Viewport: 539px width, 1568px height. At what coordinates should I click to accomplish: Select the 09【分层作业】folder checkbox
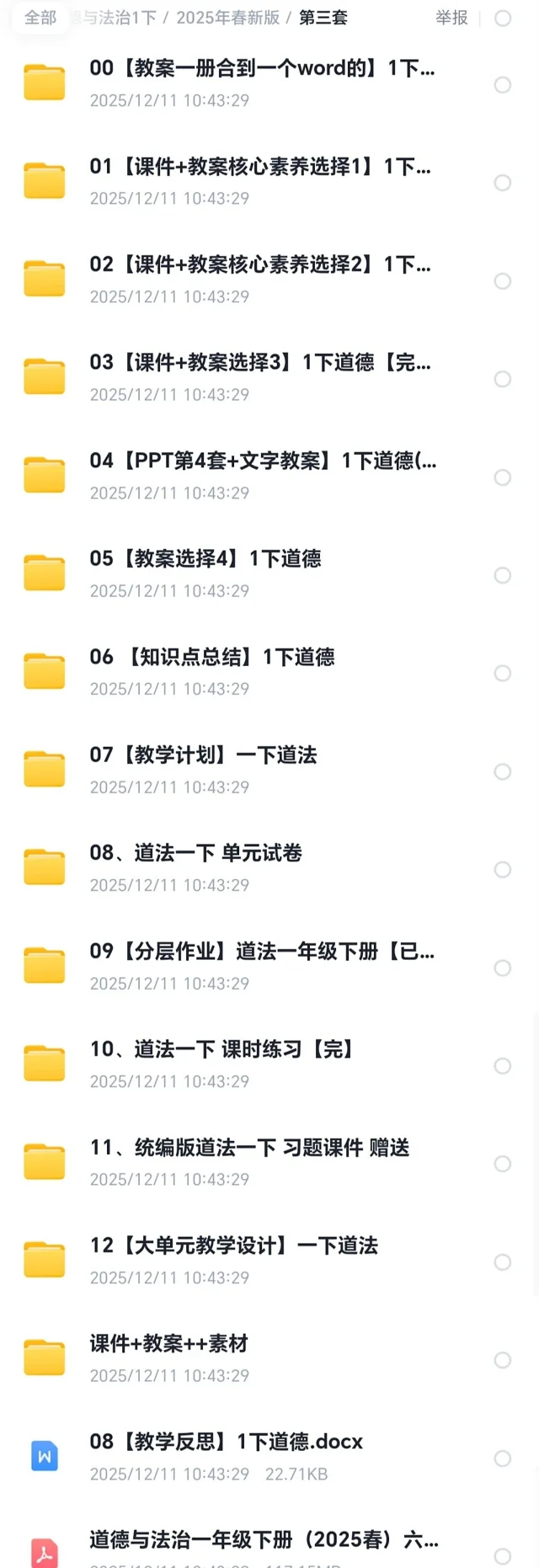503,968
